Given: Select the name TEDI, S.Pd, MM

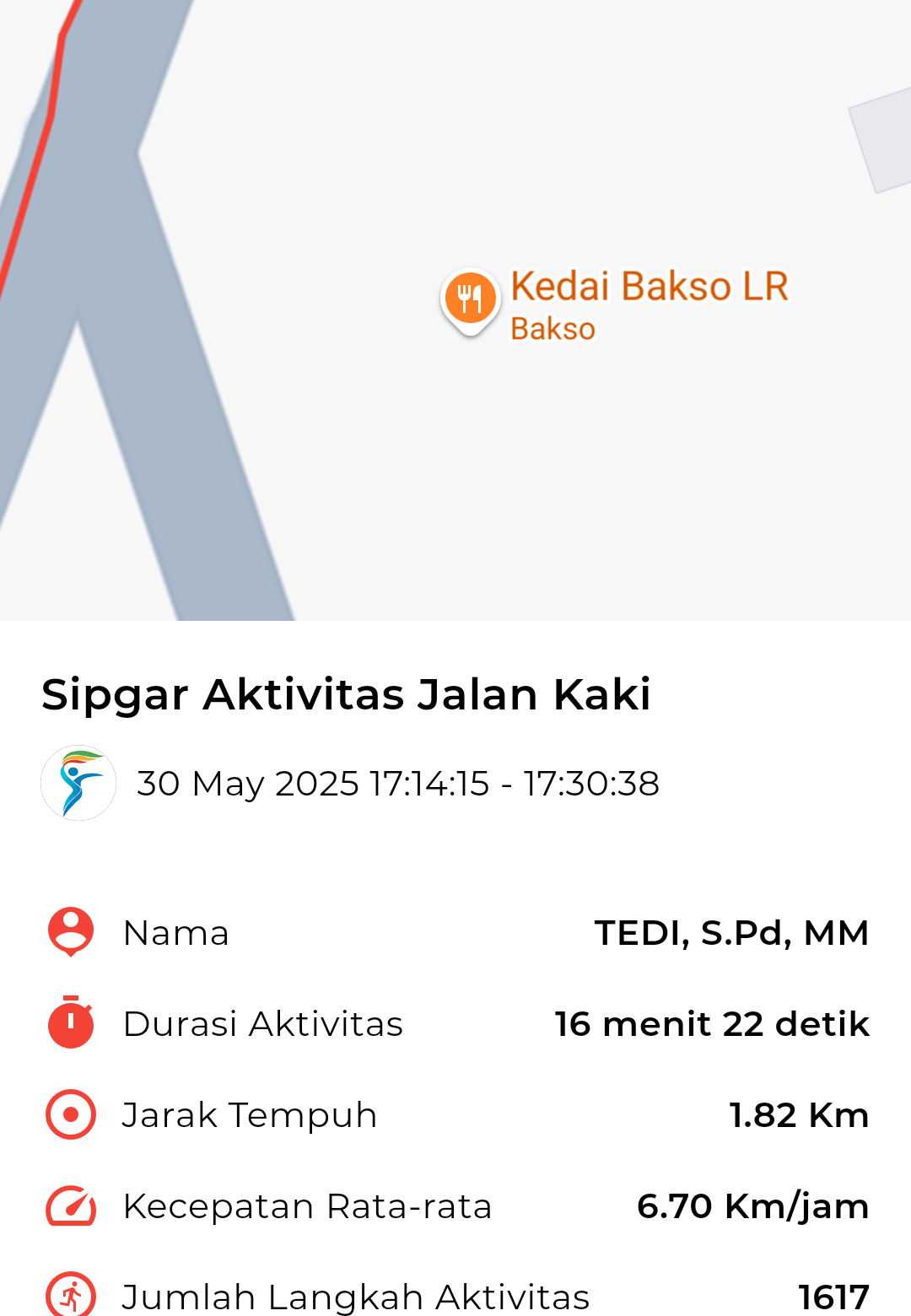Looking at the screenshot, I should [x=732, y=932].
